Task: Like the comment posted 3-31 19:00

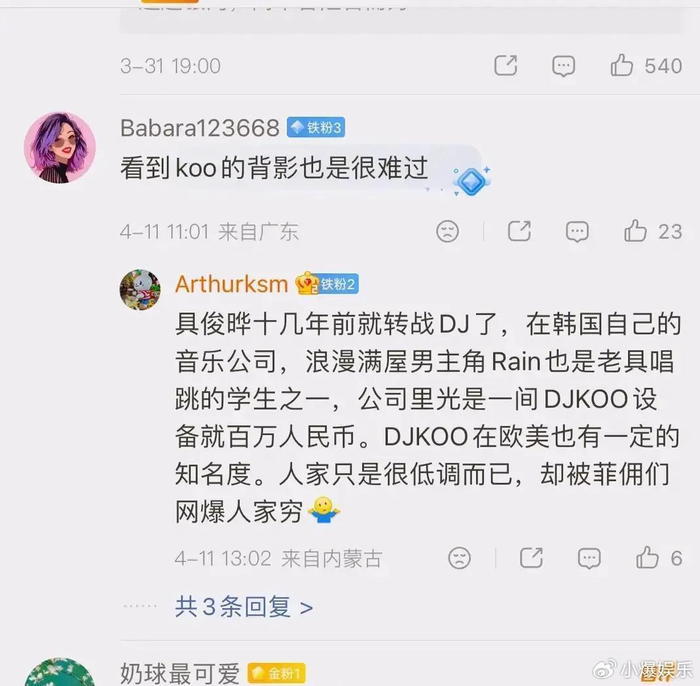Action: coord(622,66)
